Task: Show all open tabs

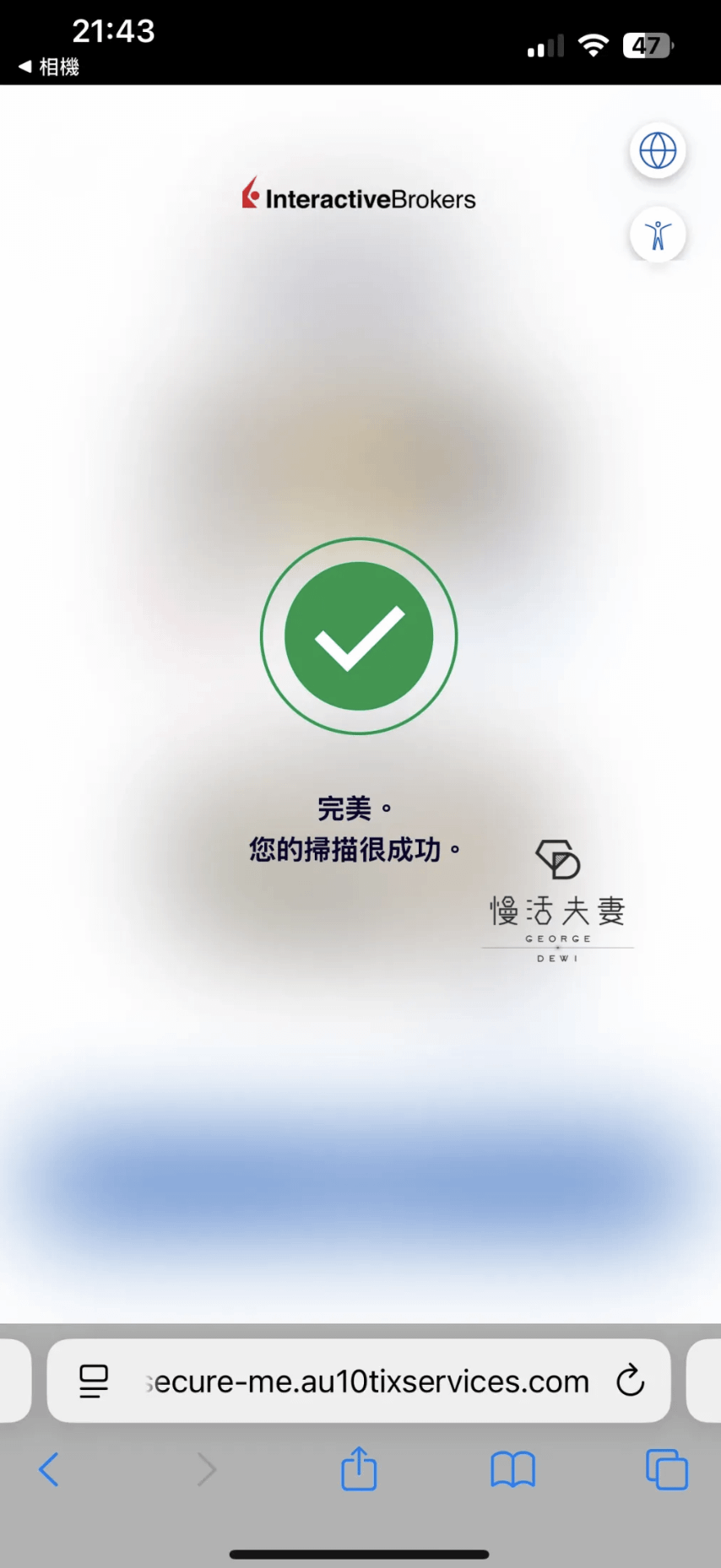Action: pyautogui.click(x=667, y=1469)
